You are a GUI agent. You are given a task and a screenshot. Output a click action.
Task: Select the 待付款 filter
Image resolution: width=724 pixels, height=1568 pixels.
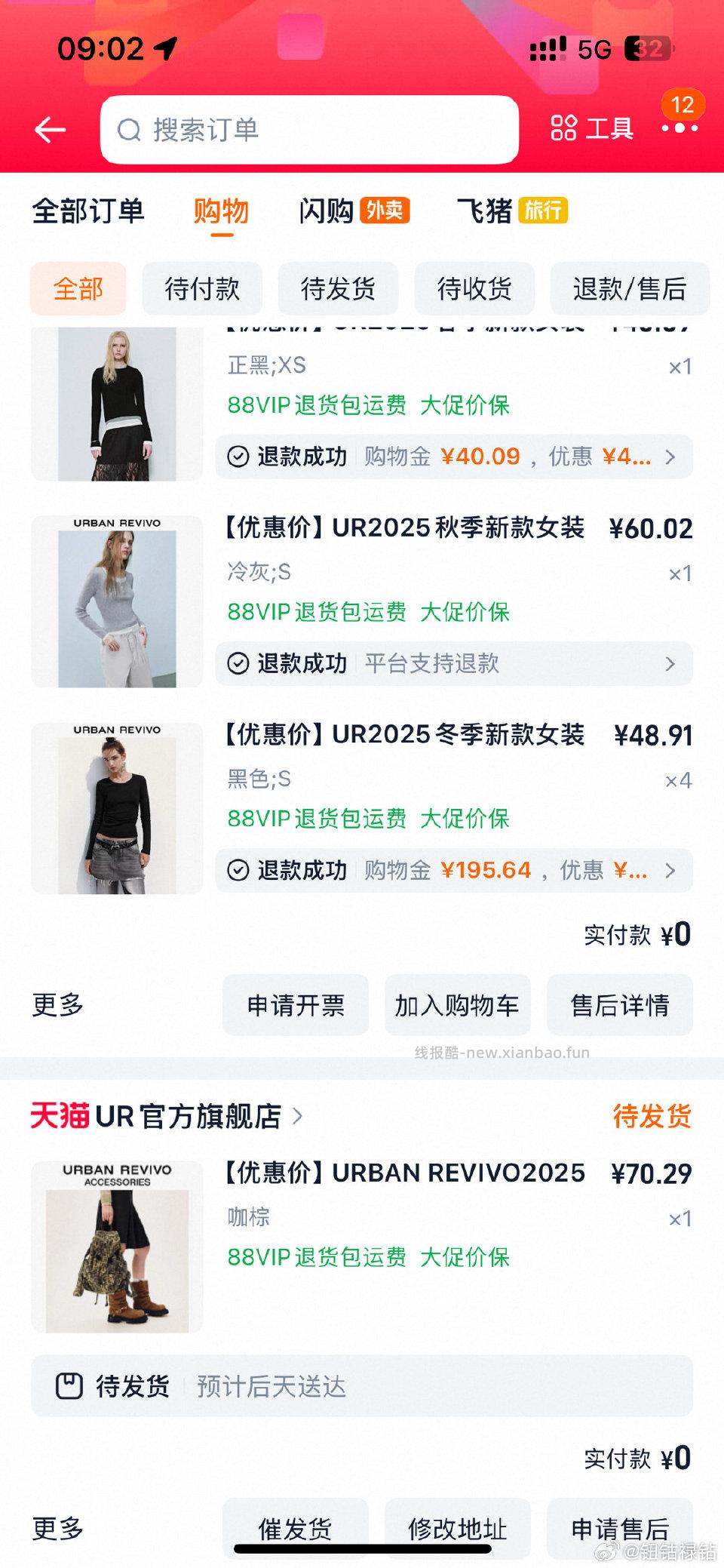tap(201, 289)
